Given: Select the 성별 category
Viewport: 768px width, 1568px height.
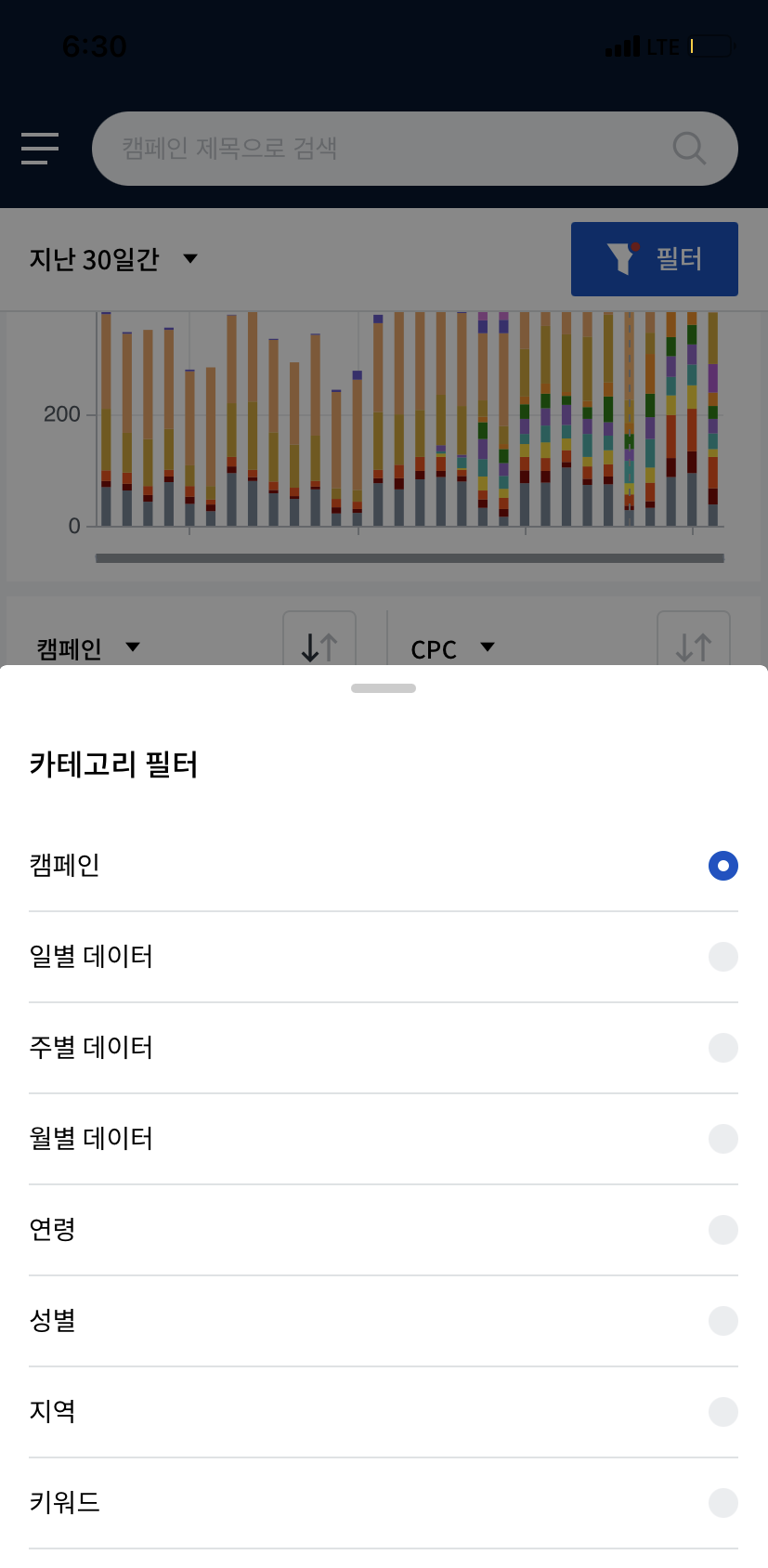Looking at the screenshot, I should 383,1321.
